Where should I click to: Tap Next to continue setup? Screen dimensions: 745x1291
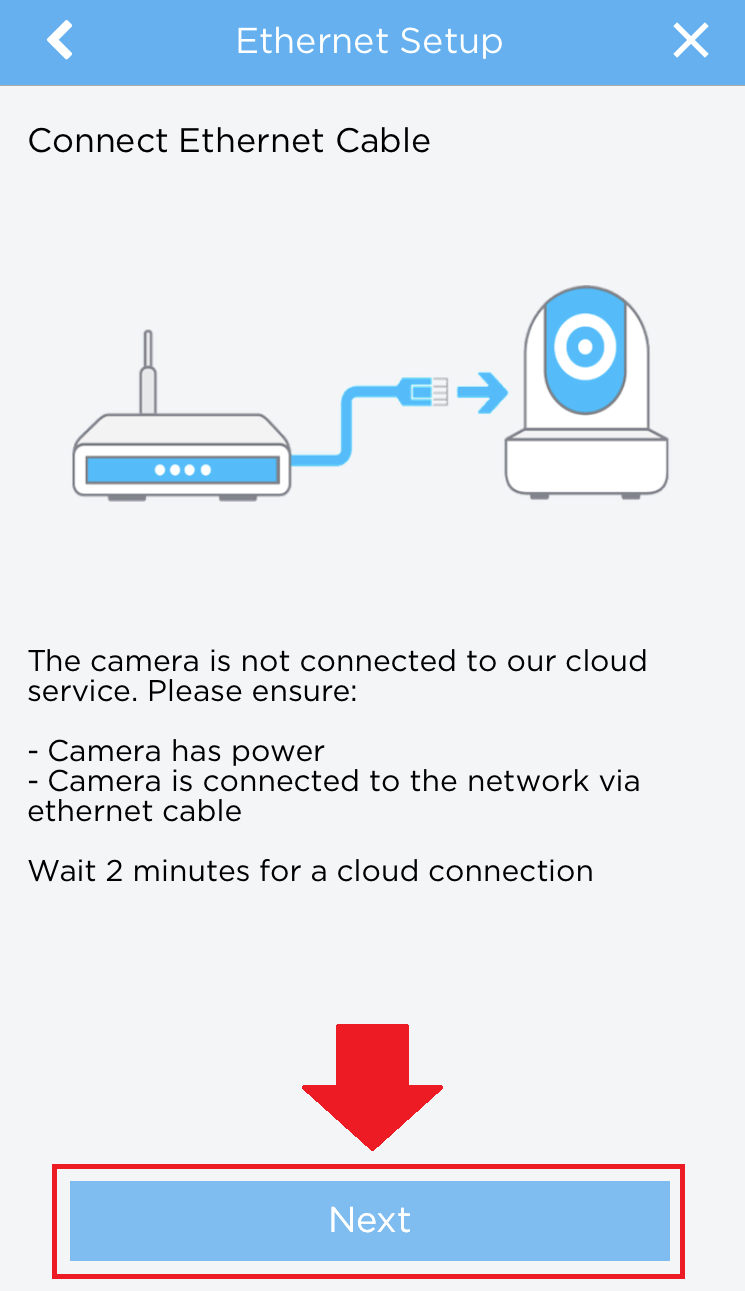tap(369, 1220)
